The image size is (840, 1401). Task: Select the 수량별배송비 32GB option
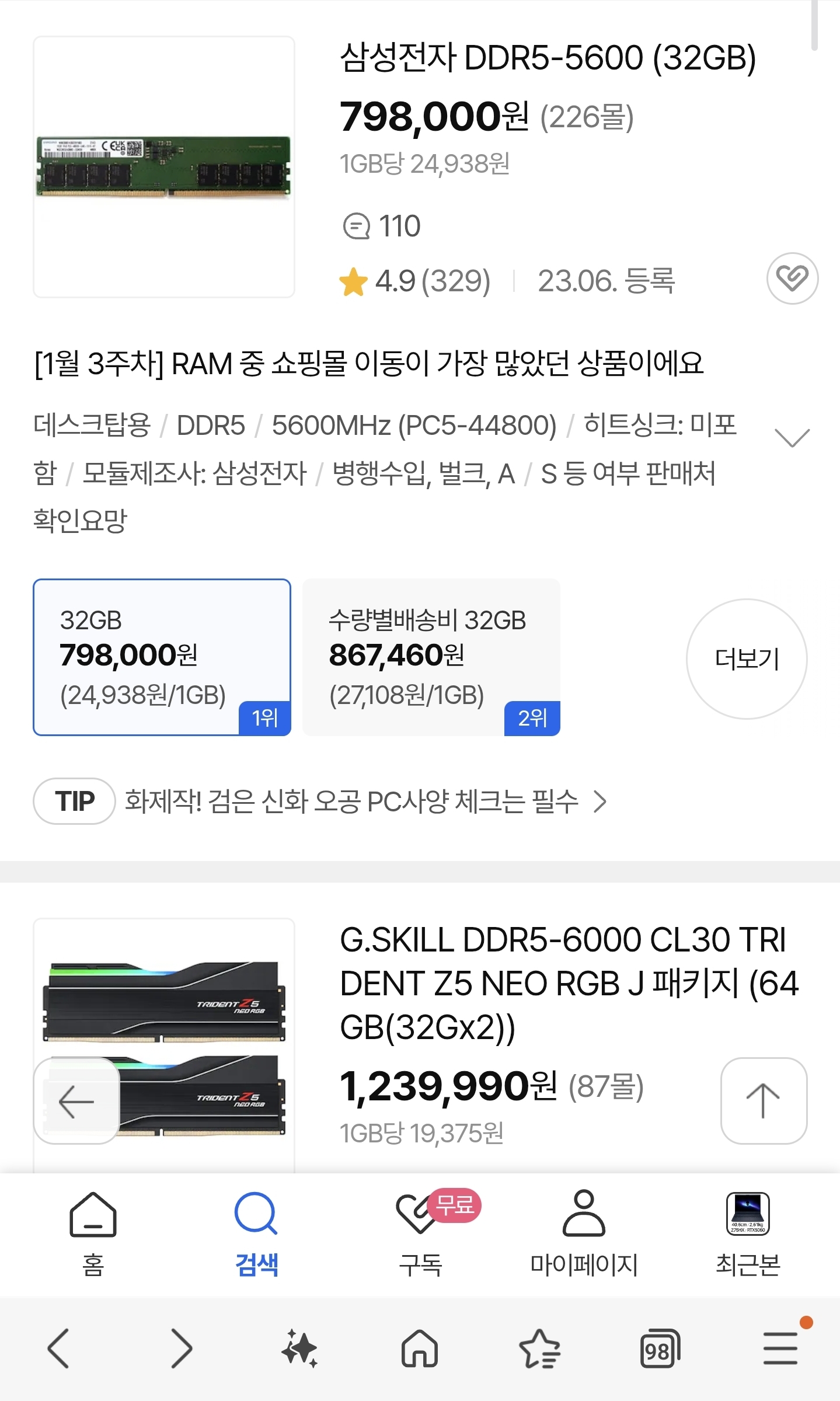click(x=431, y=657)
